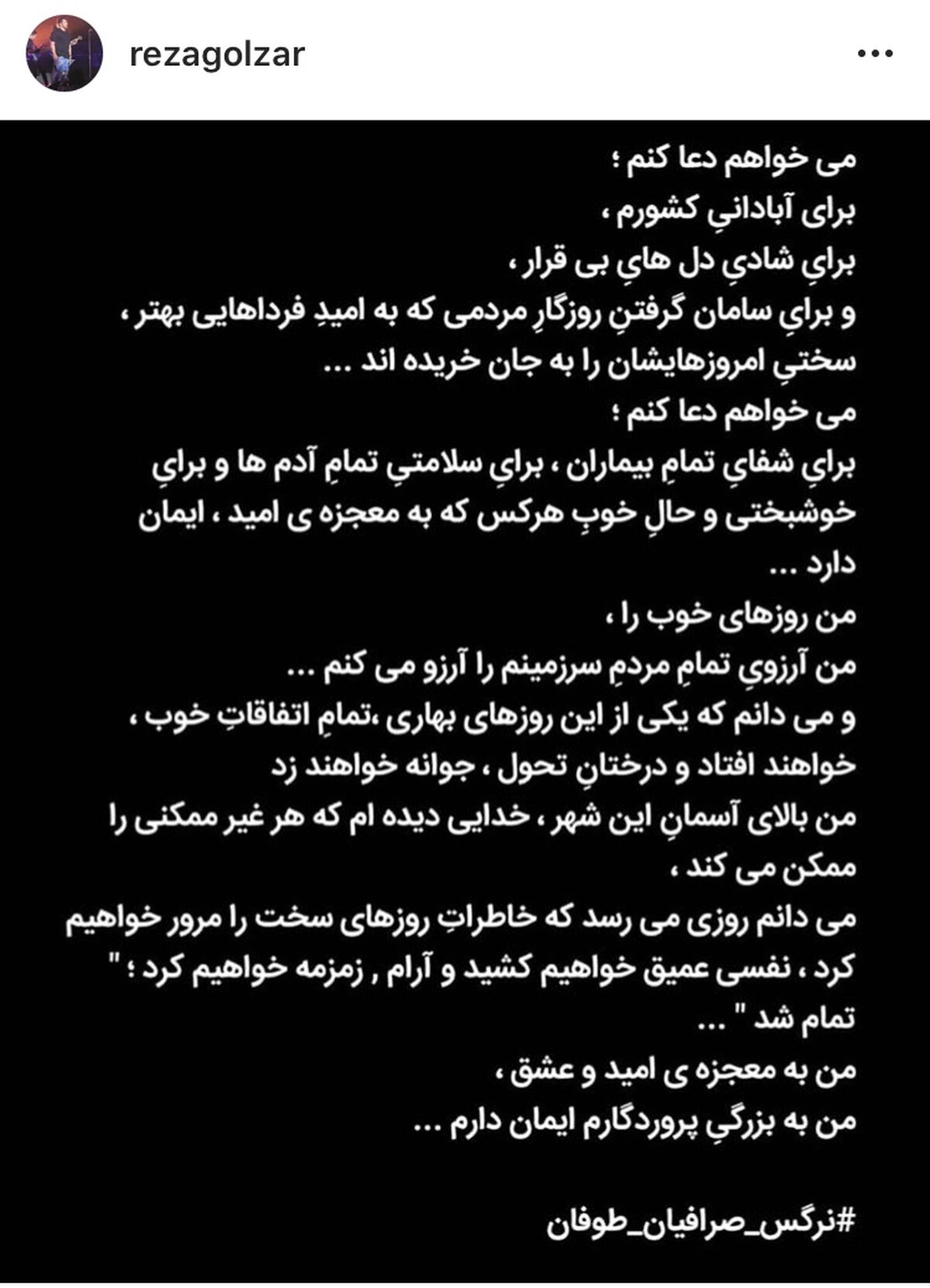This screenshot has width=930, height=1288.
Task: Open the posted text image
Action: (x=465, y=701)
